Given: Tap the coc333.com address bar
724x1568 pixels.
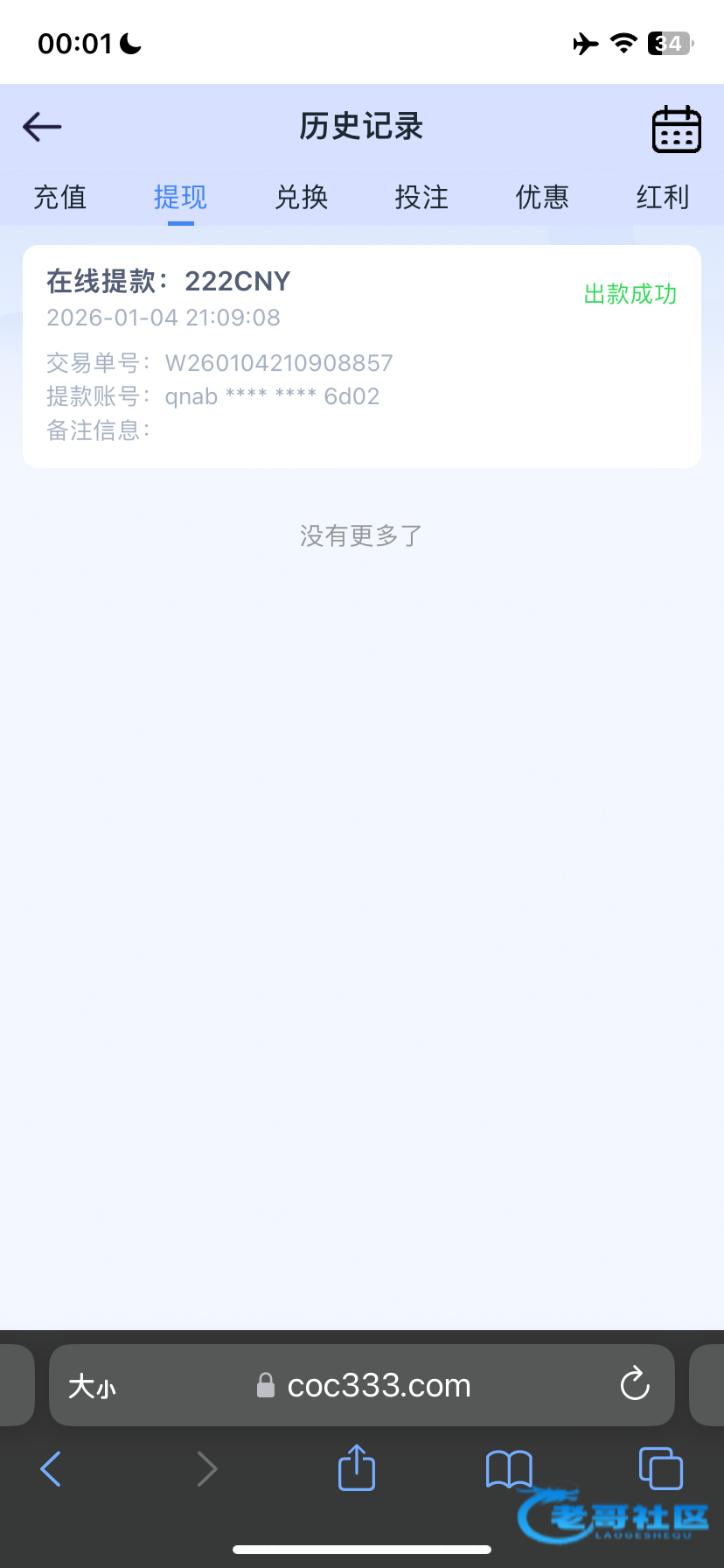Looking at the screenshot, I should click(378, 1385).
